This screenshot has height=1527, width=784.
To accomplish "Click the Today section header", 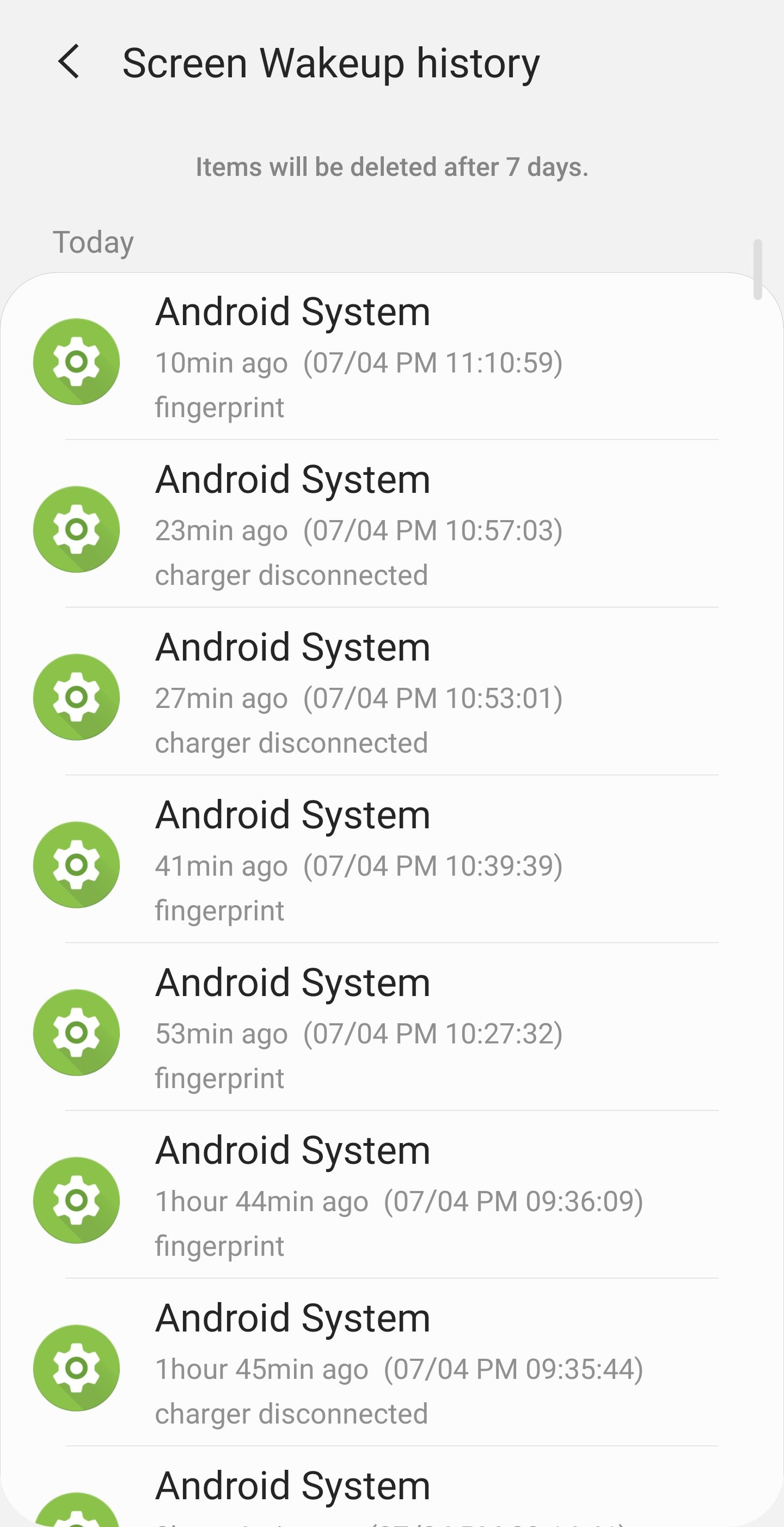I will click(x=94, y=241).
